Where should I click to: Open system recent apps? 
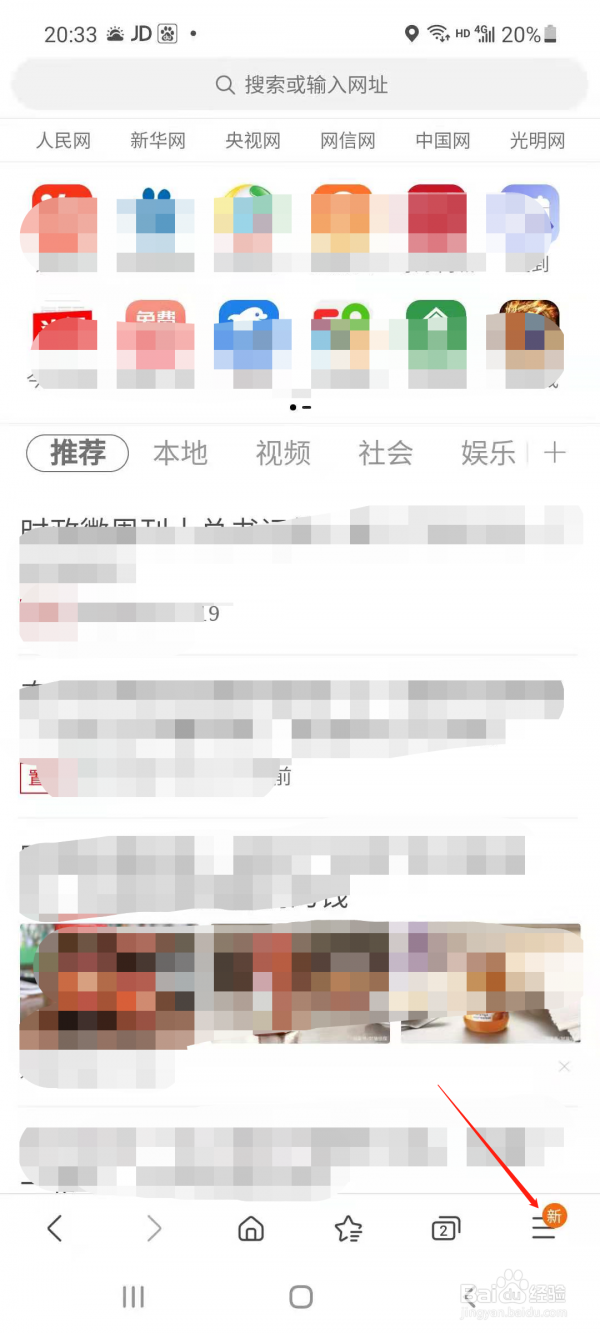coord(133,1297)
